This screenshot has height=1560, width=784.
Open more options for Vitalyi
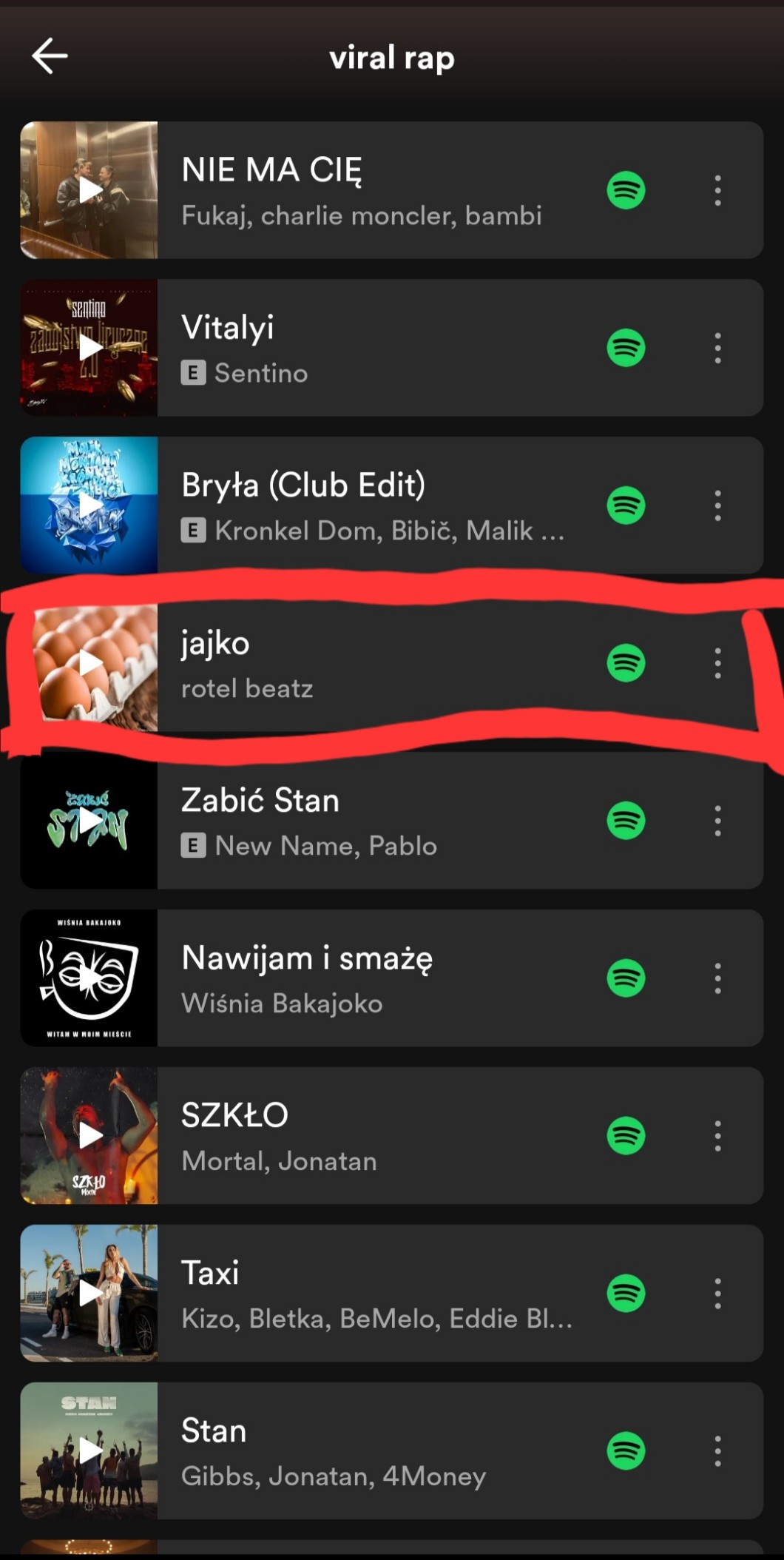point(717,348)
